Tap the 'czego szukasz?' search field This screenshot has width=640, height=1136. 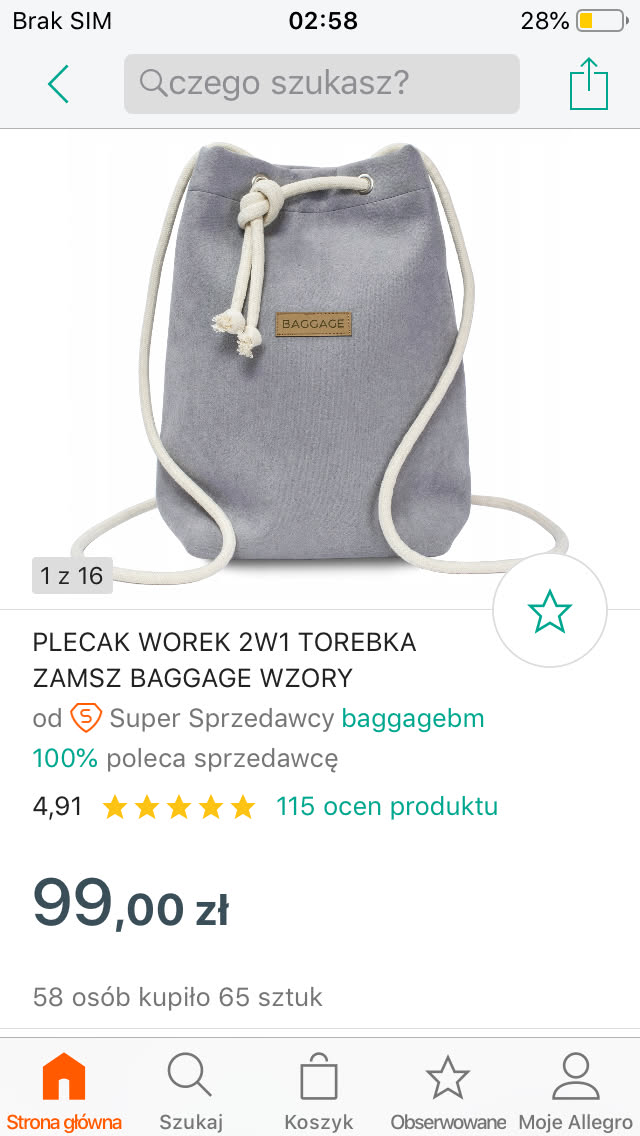(x=321, y=84)
